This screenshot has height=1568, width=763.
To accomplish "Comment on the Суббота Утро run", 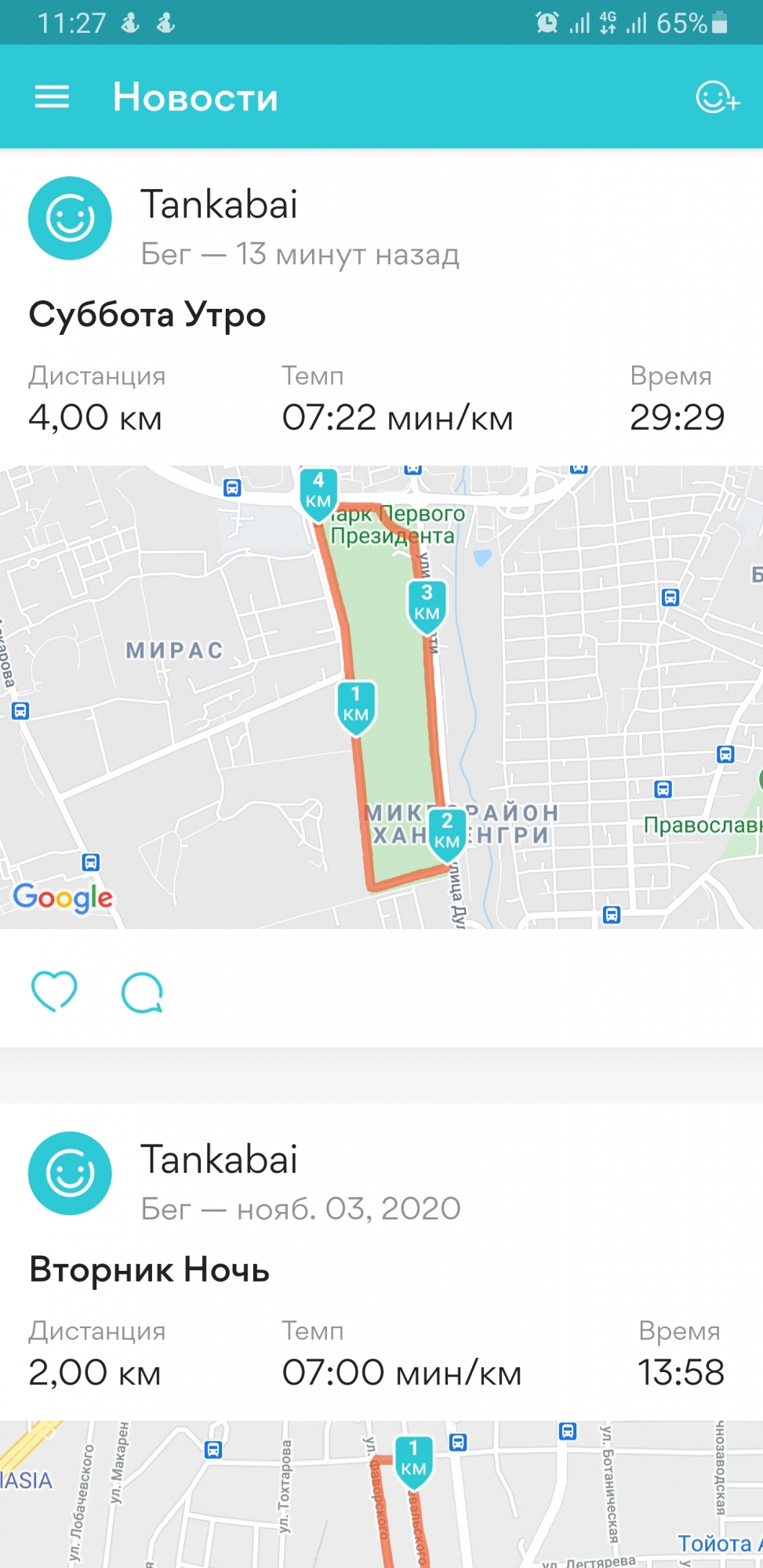I will click(143, 993).
